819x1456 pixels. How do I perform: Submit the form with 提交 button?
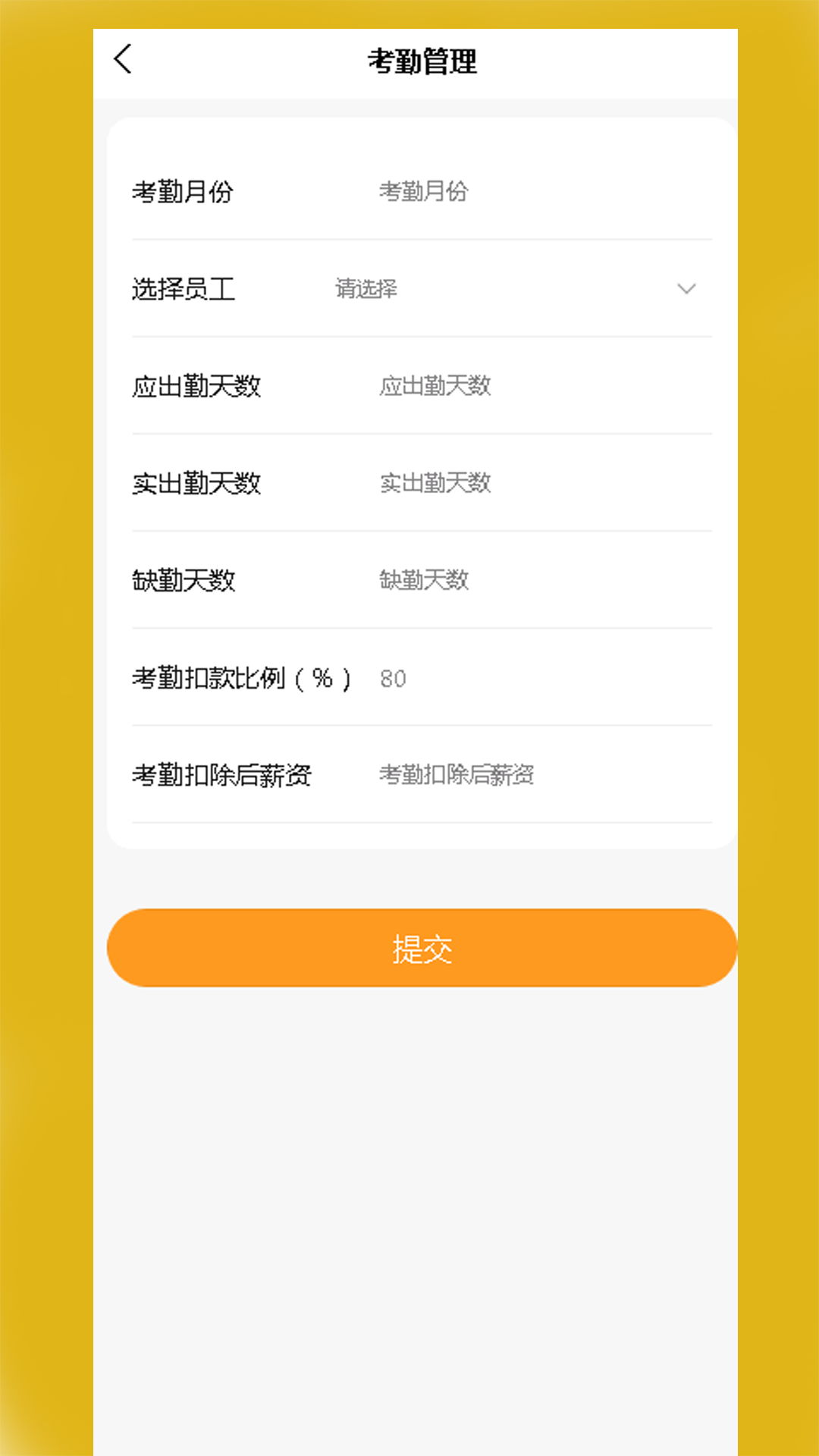tap(422, 948)
